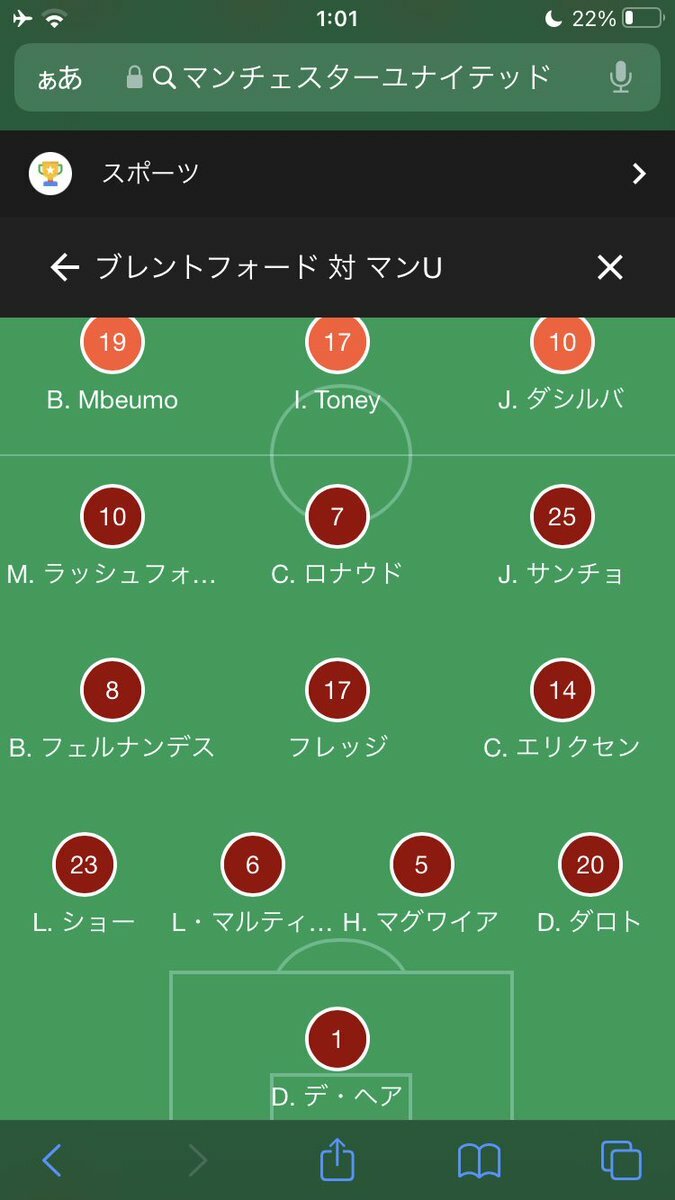Tap the microphone for voice search
This screenshot has width=675, height=1200.
click(x=621, y=77)
